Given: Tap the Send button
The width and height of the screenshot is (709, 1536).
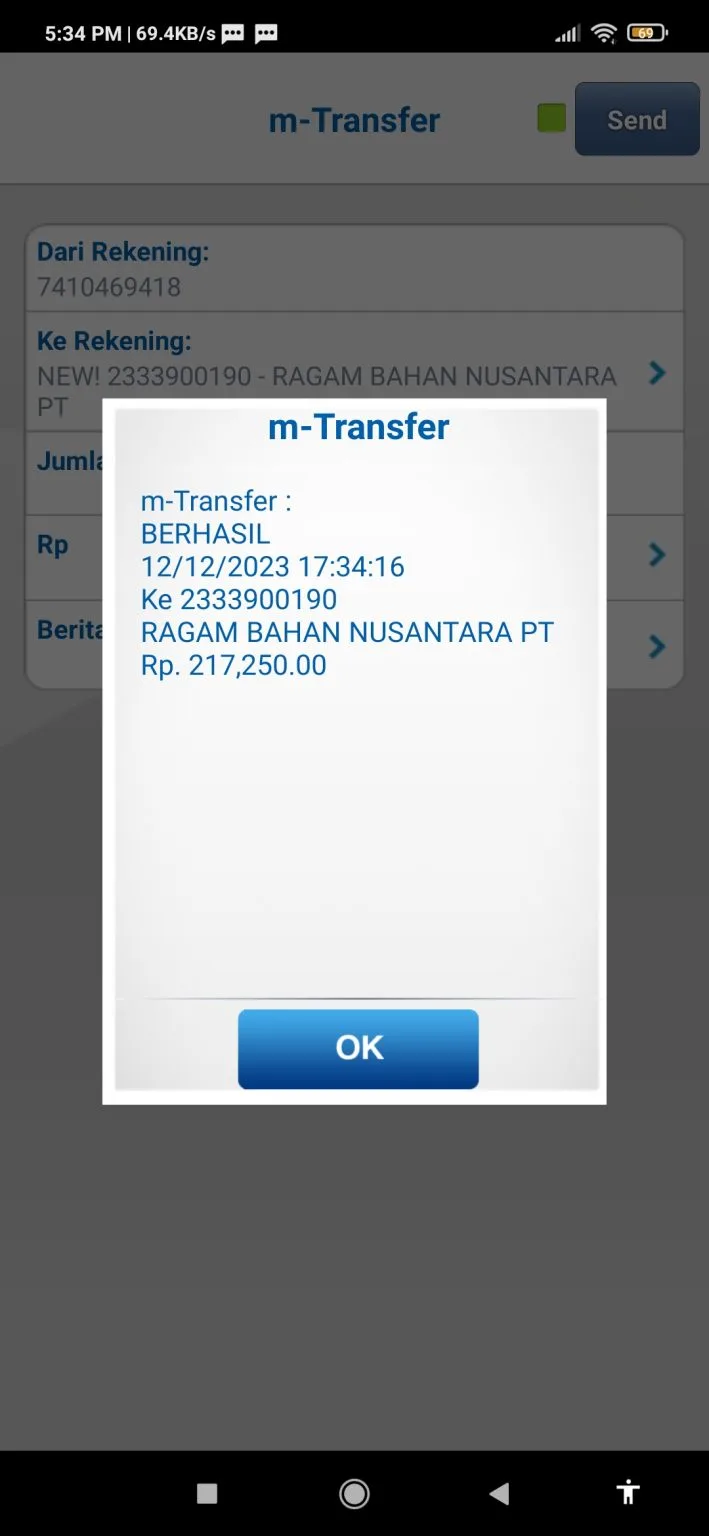Looking at the screenshot, I should [637, 119].
